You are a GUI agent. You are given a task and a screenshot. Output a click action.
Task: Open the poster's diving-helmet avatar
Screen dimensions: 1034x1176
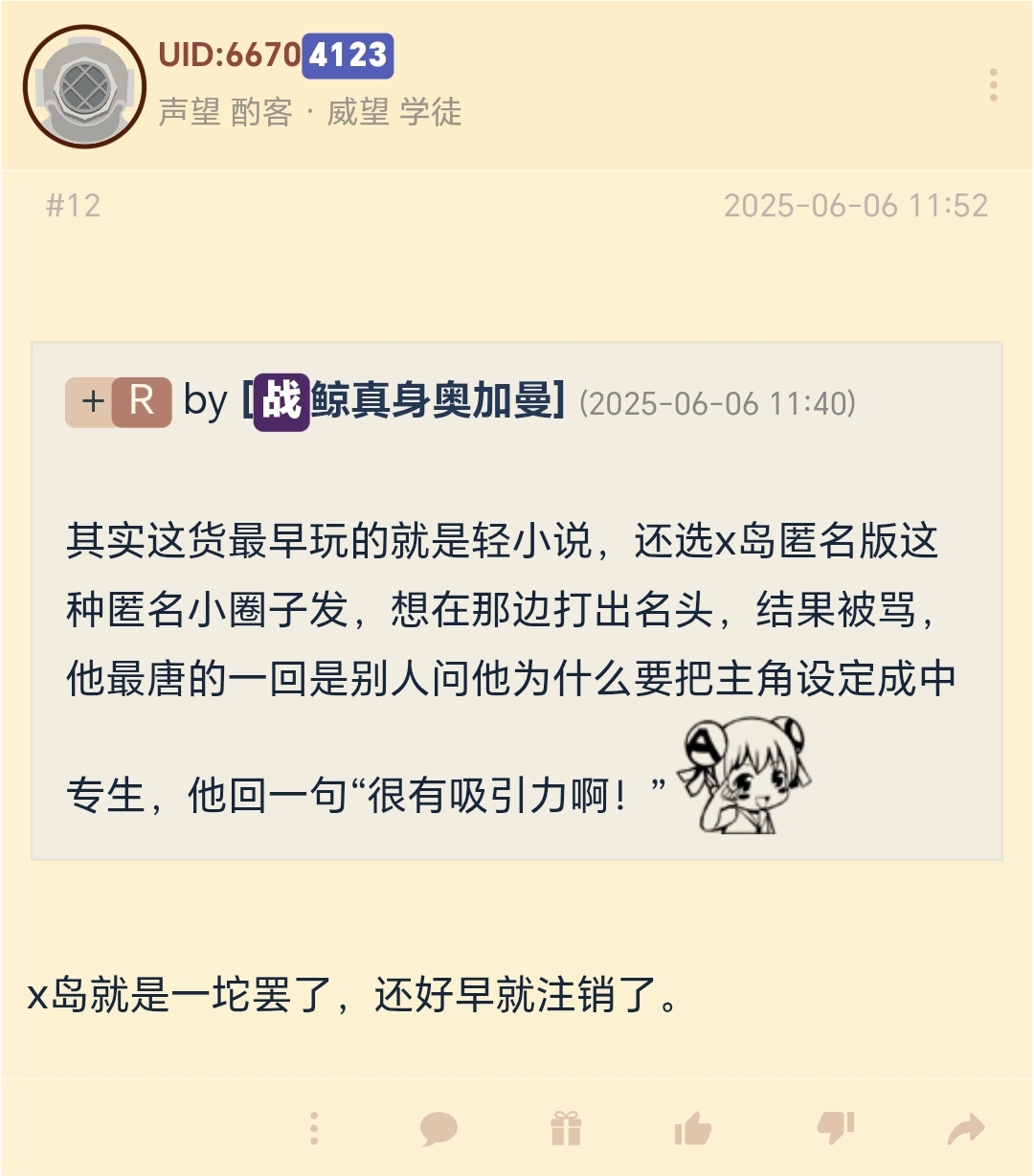point(84,87)
